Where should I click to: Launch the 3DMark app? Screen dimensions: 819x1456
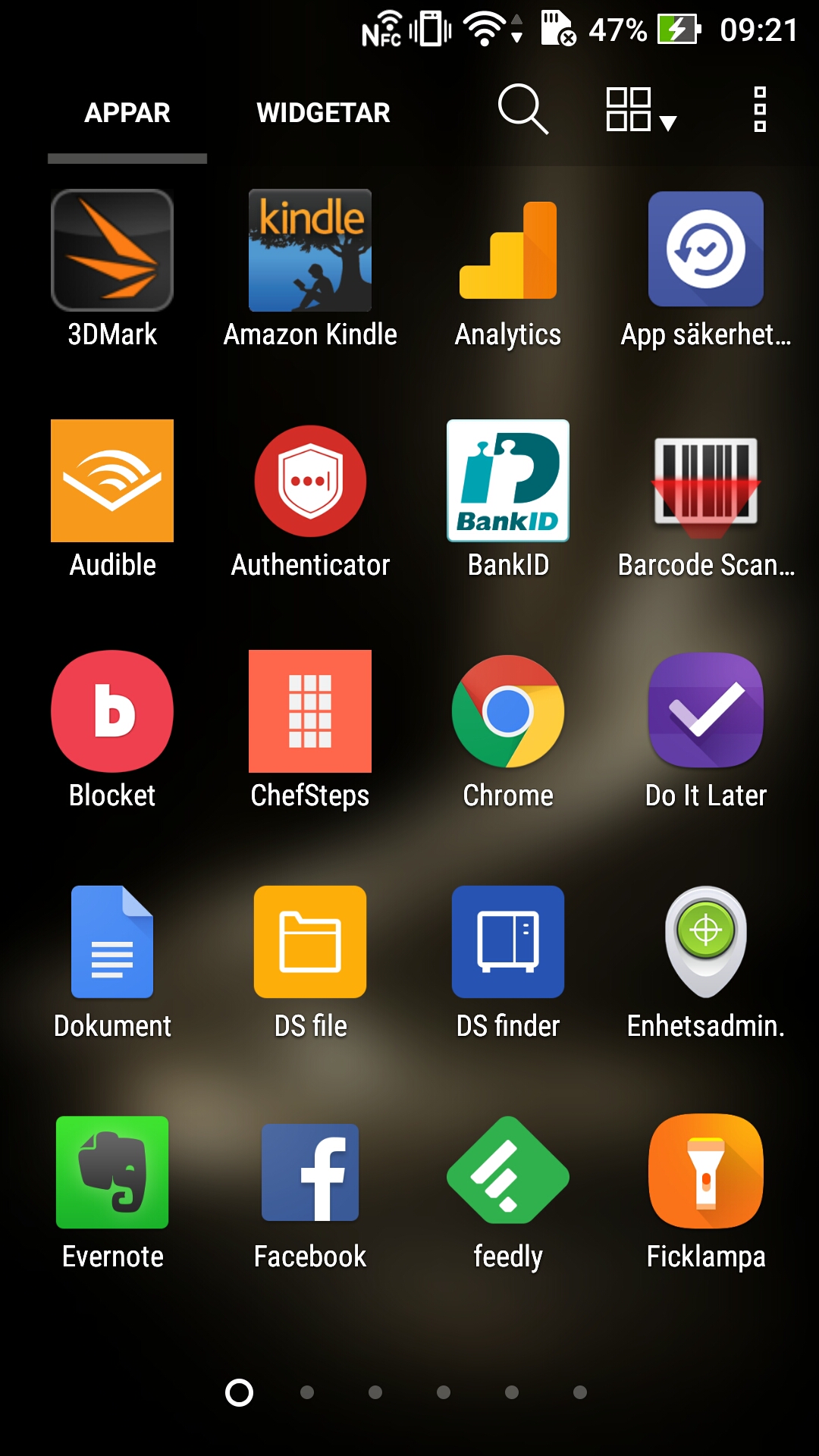tap(112, 250)
